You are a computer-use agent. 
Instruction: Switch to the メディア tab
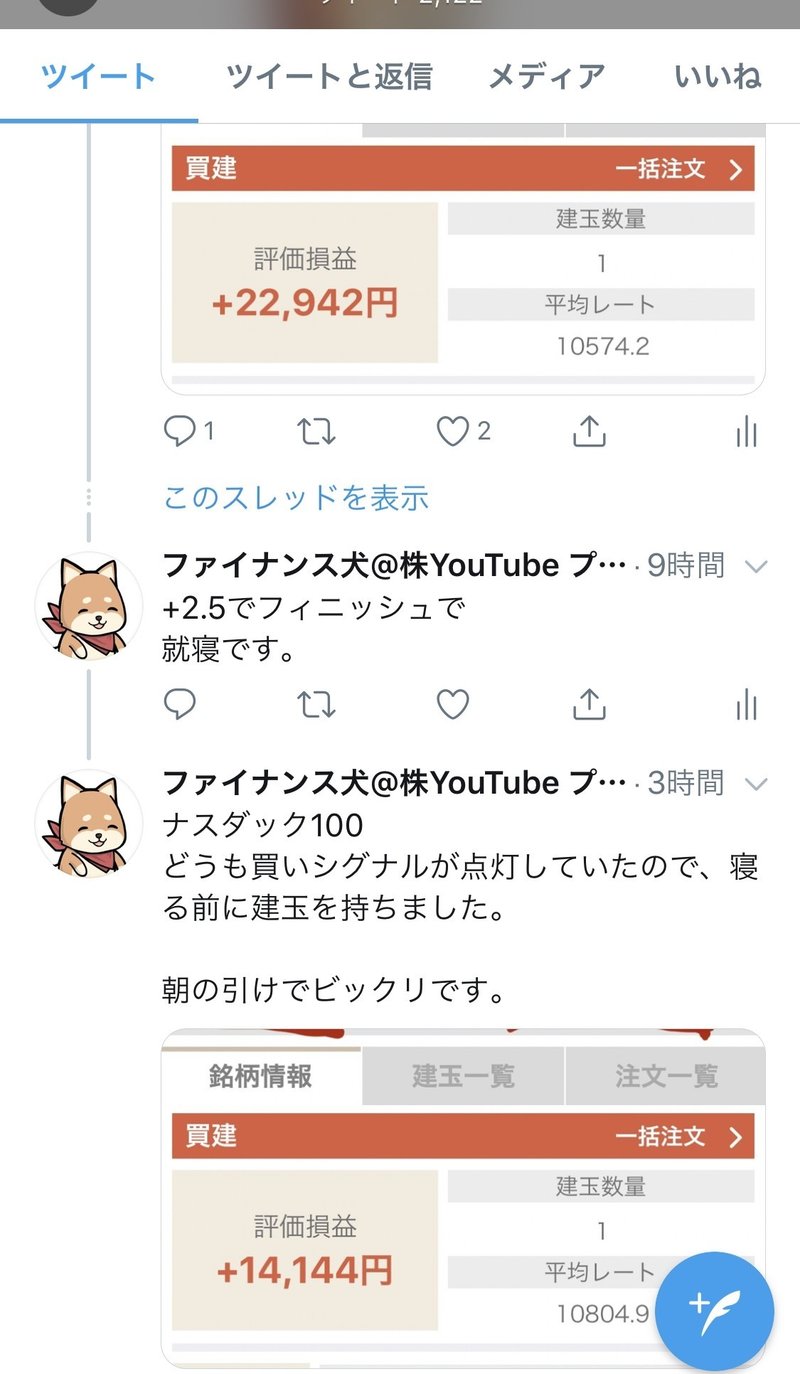point(546,76)
